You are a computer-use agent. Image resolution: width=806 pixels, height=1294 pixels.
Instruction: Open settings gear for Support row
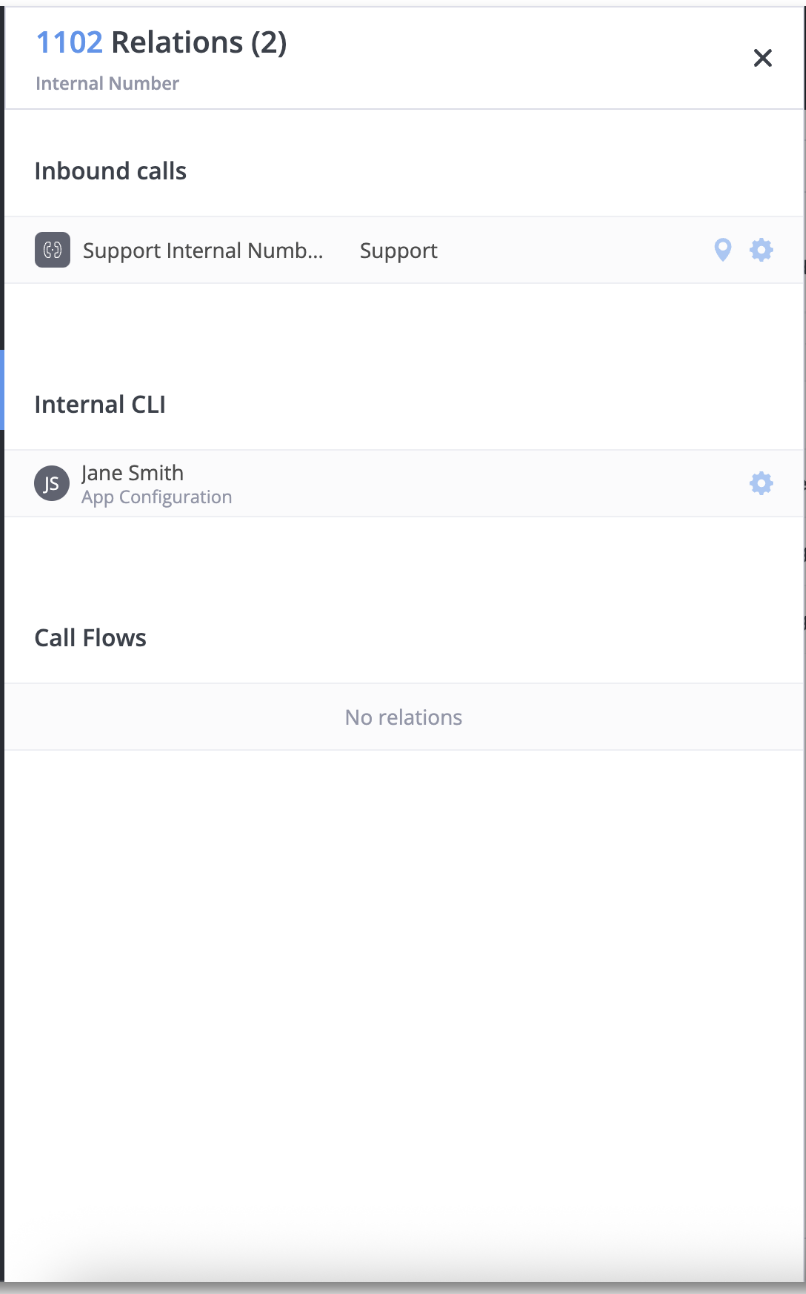click(761, 250)
